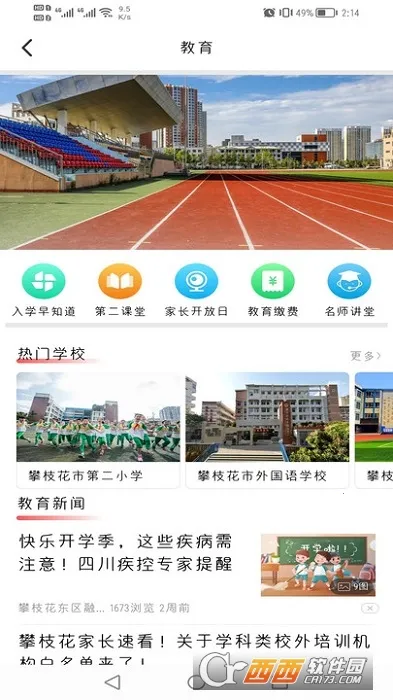Screen dimensions: 393x700
Task: Open 教育缴费 payment section
Action: (x=273, y=290)
